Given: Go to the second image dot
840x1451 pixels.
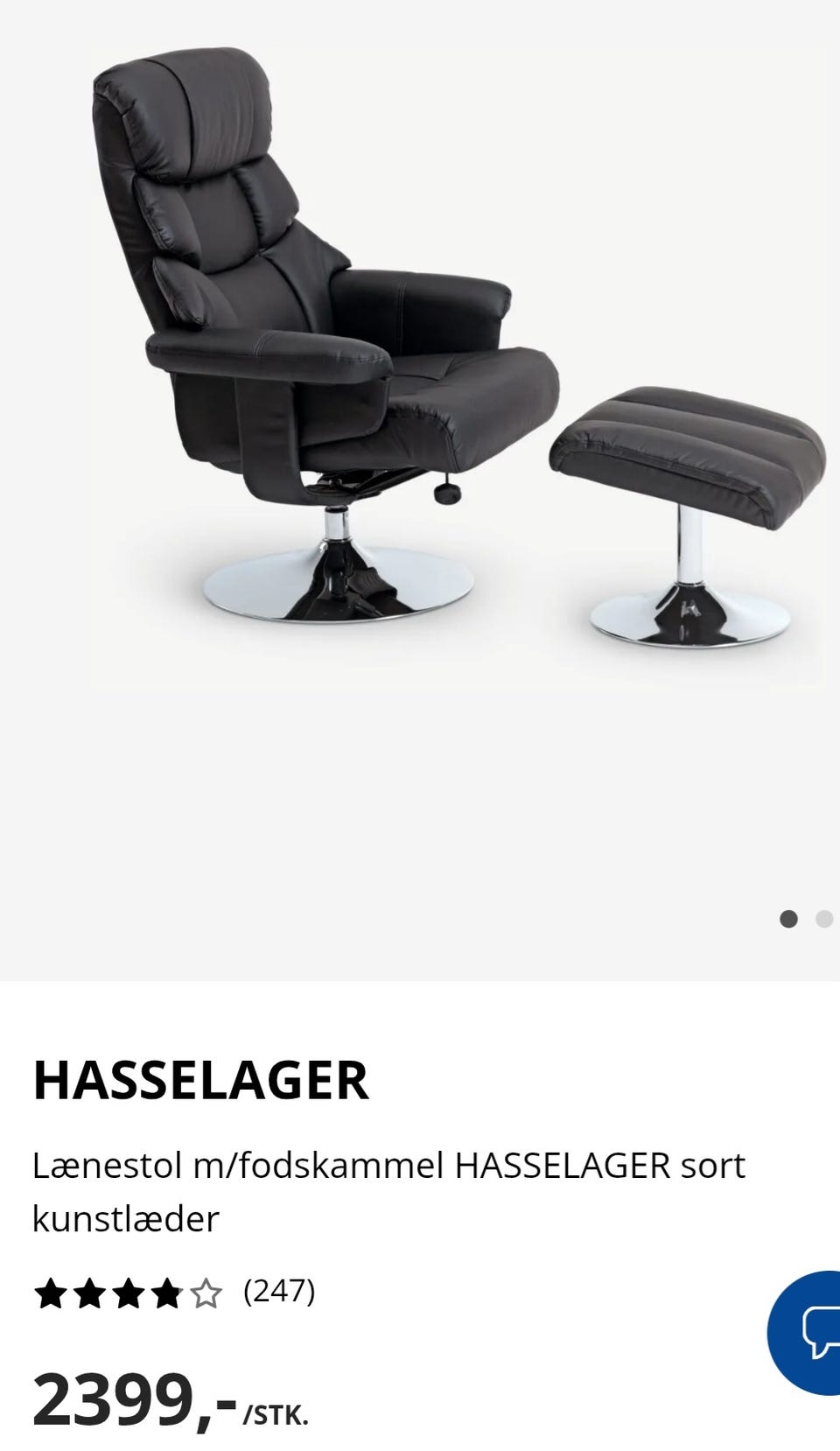Looking at the screenshot, I should (823, 919).
